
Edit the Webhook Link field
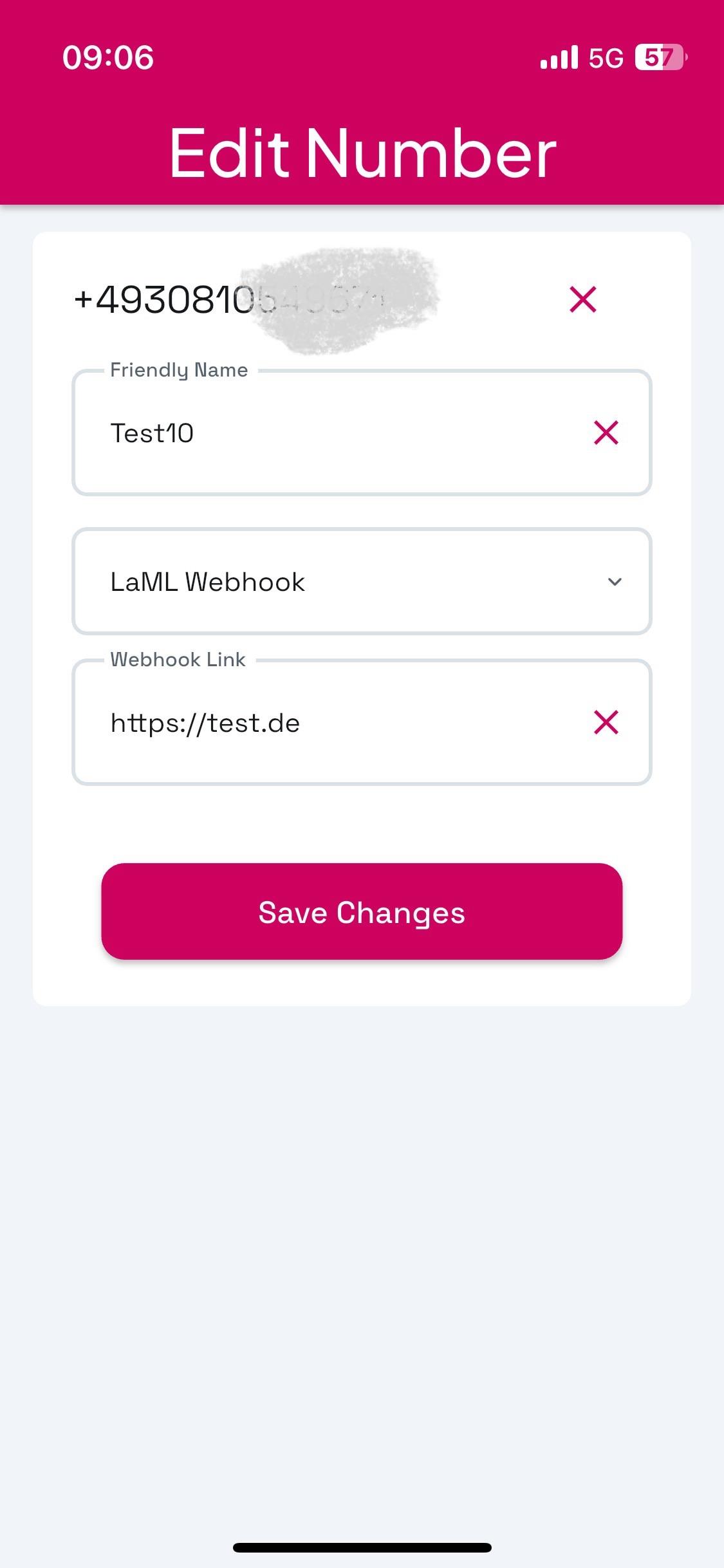click(362, 722)
